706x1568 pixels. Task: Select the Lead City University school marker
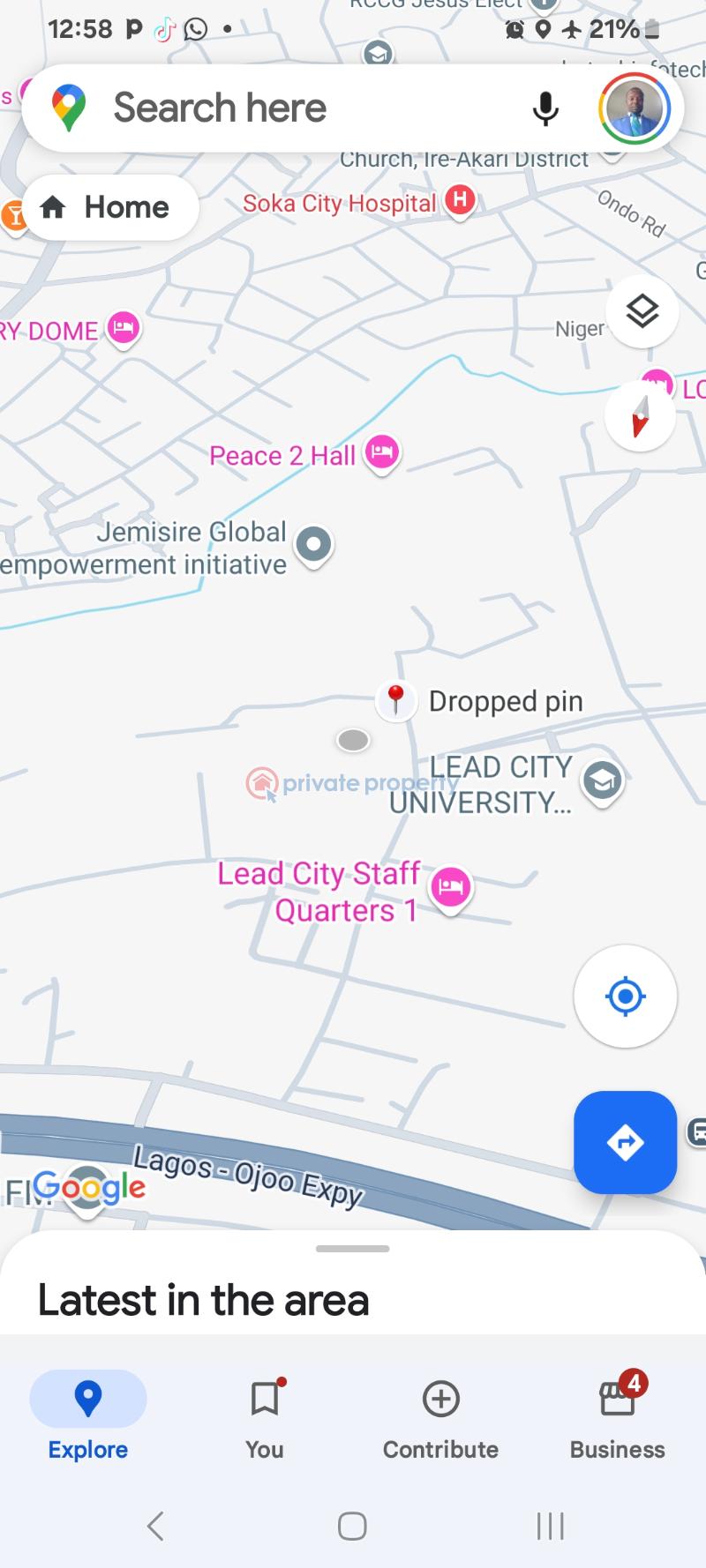(x=602, y=780)
